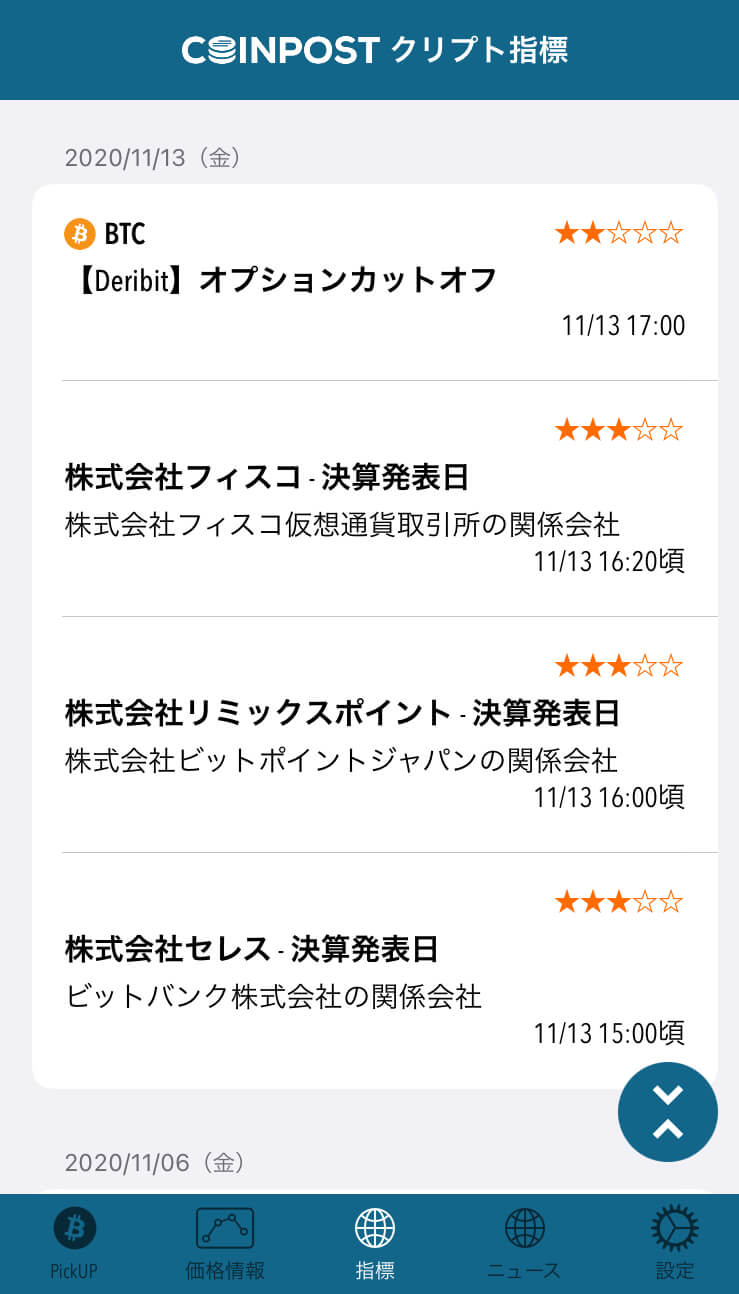
Task: Go to the ニュース tab
Action: coord(524,1243)
